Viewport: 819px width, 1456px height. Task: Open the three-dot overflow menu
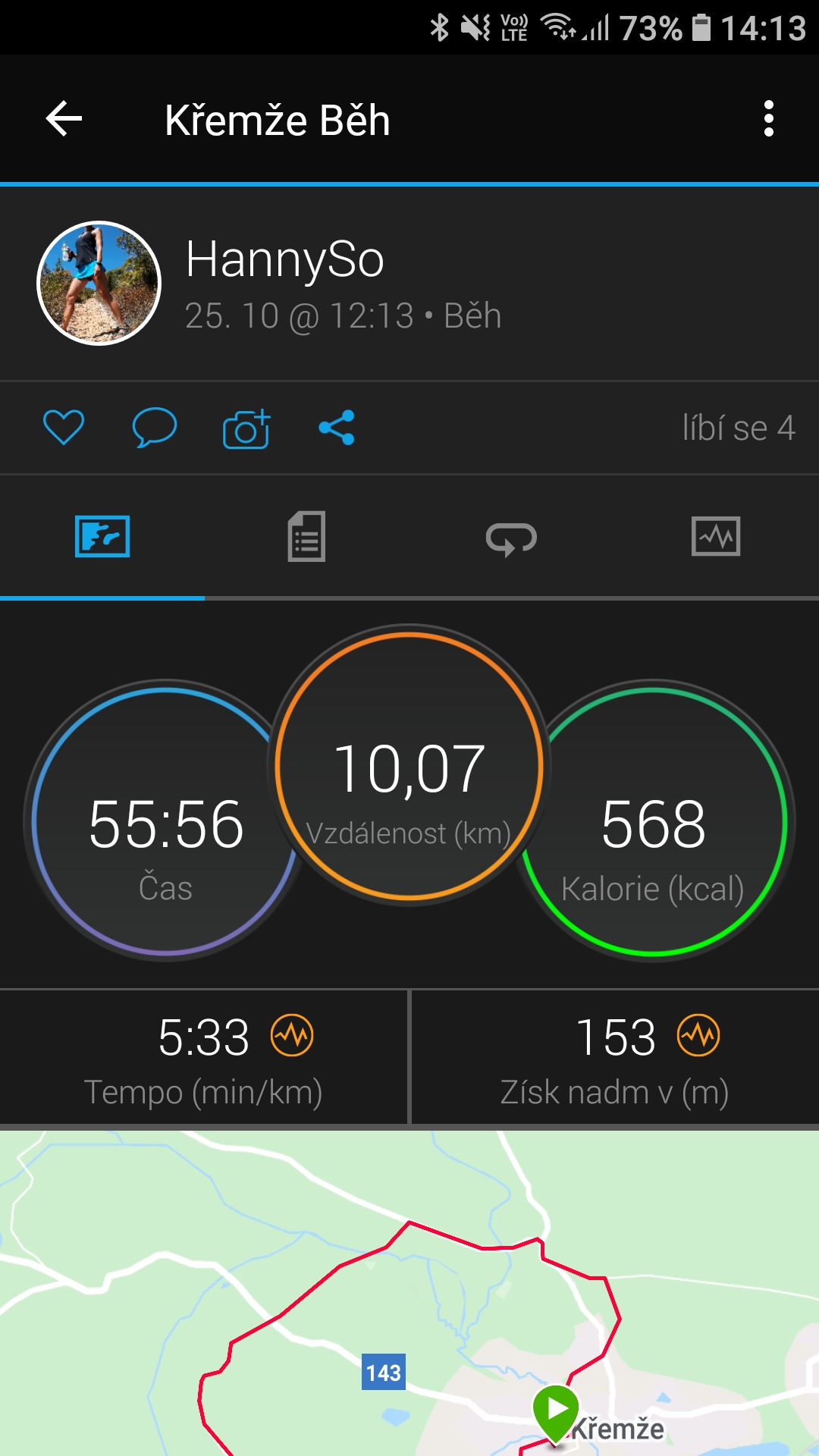coord(769,119)
